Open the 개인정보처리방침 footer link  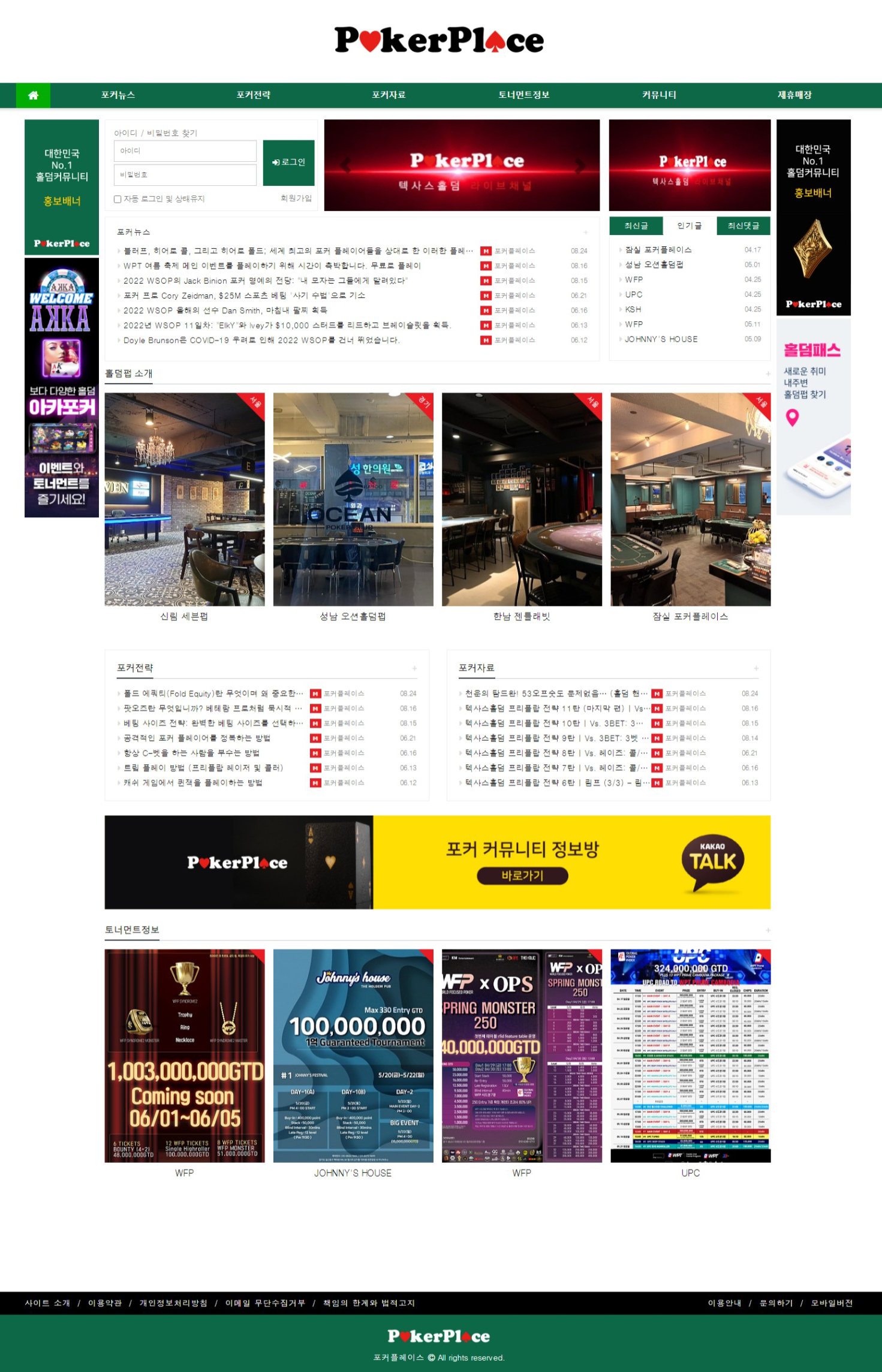(173, 1303)
